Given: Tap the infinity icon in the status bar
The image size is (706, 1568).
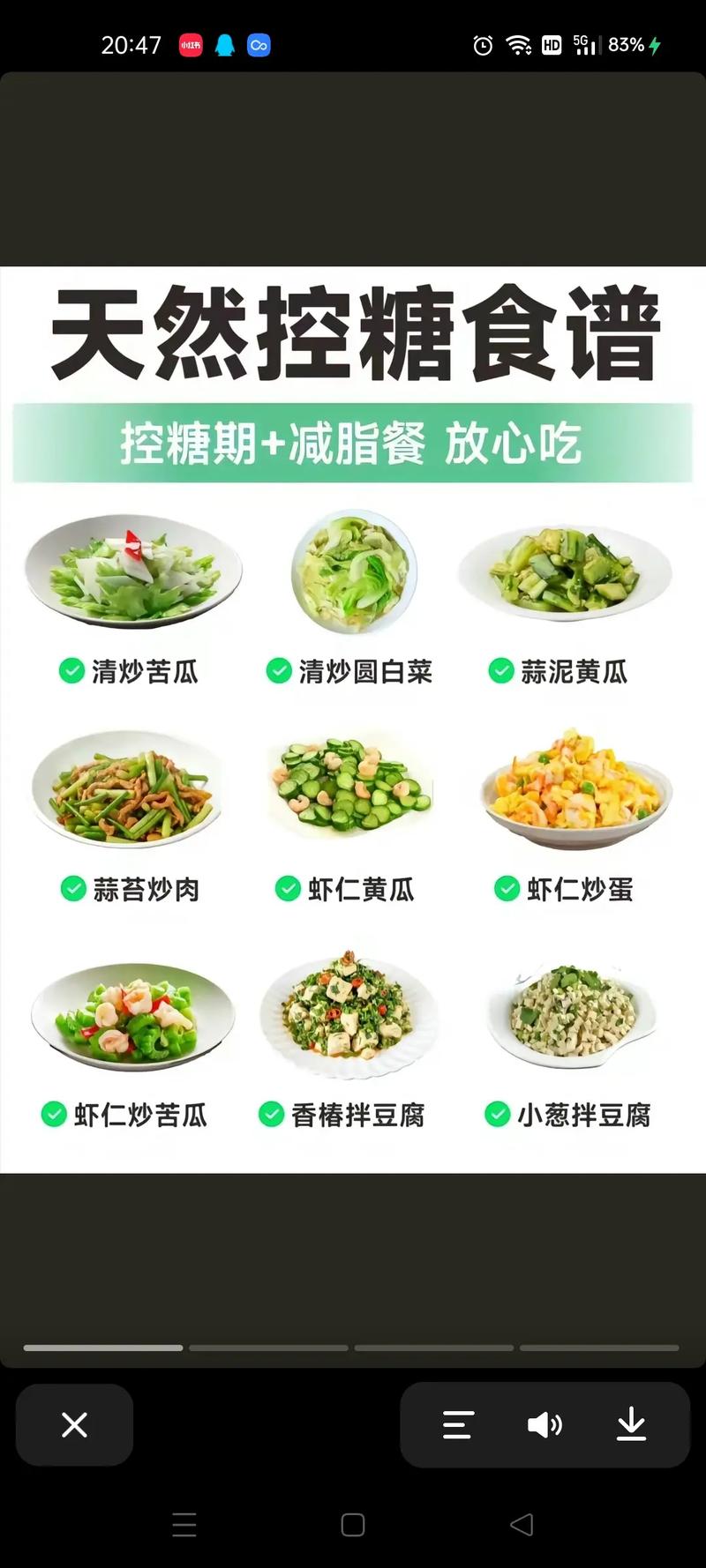Looking at the screenshot, I should pyautogui.click(x=258, y=45).
